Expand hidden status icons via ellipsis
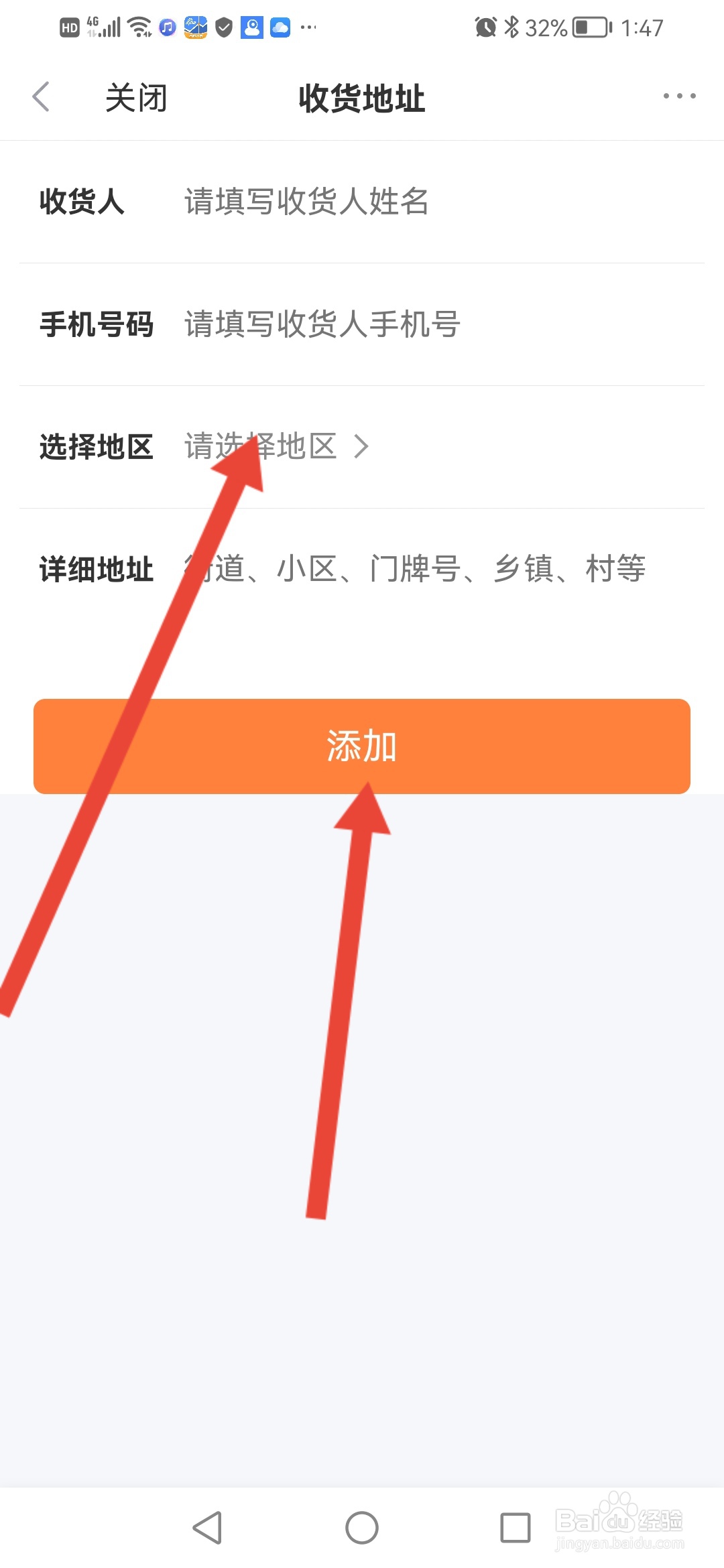 click(x=308, y=27)
